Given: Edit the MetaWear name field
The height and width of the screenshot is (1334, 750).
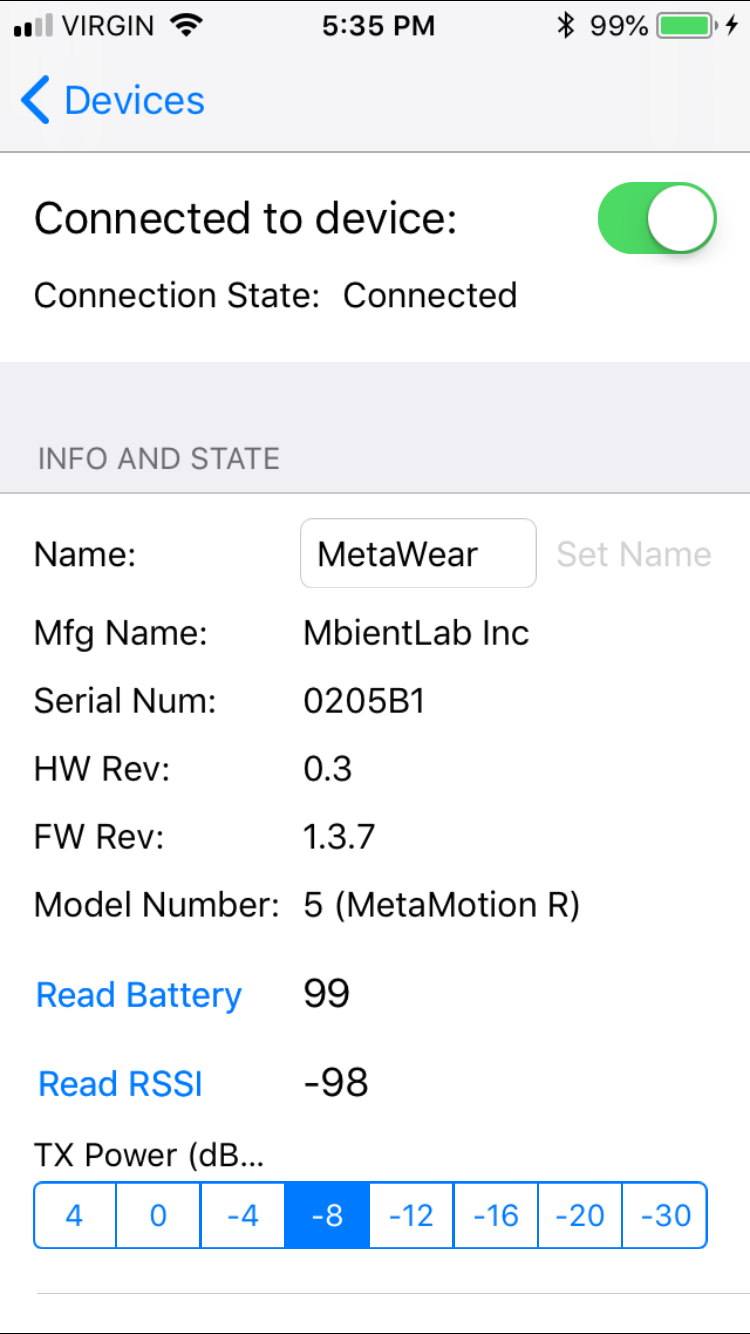Looking at the screenshot, I should pyautogui.click(x=417, y=554).
